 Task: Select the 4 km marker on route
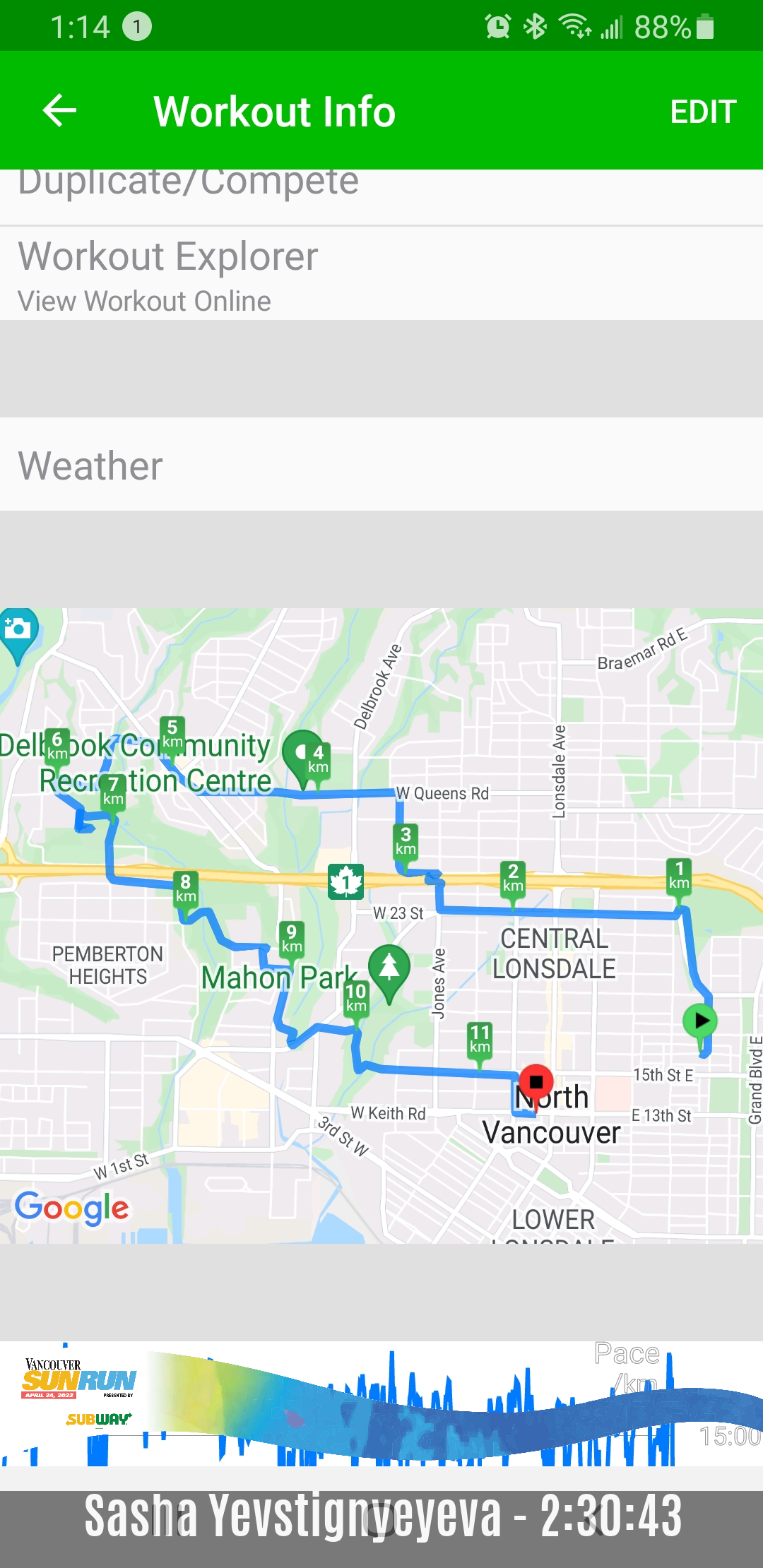[319, 761]
